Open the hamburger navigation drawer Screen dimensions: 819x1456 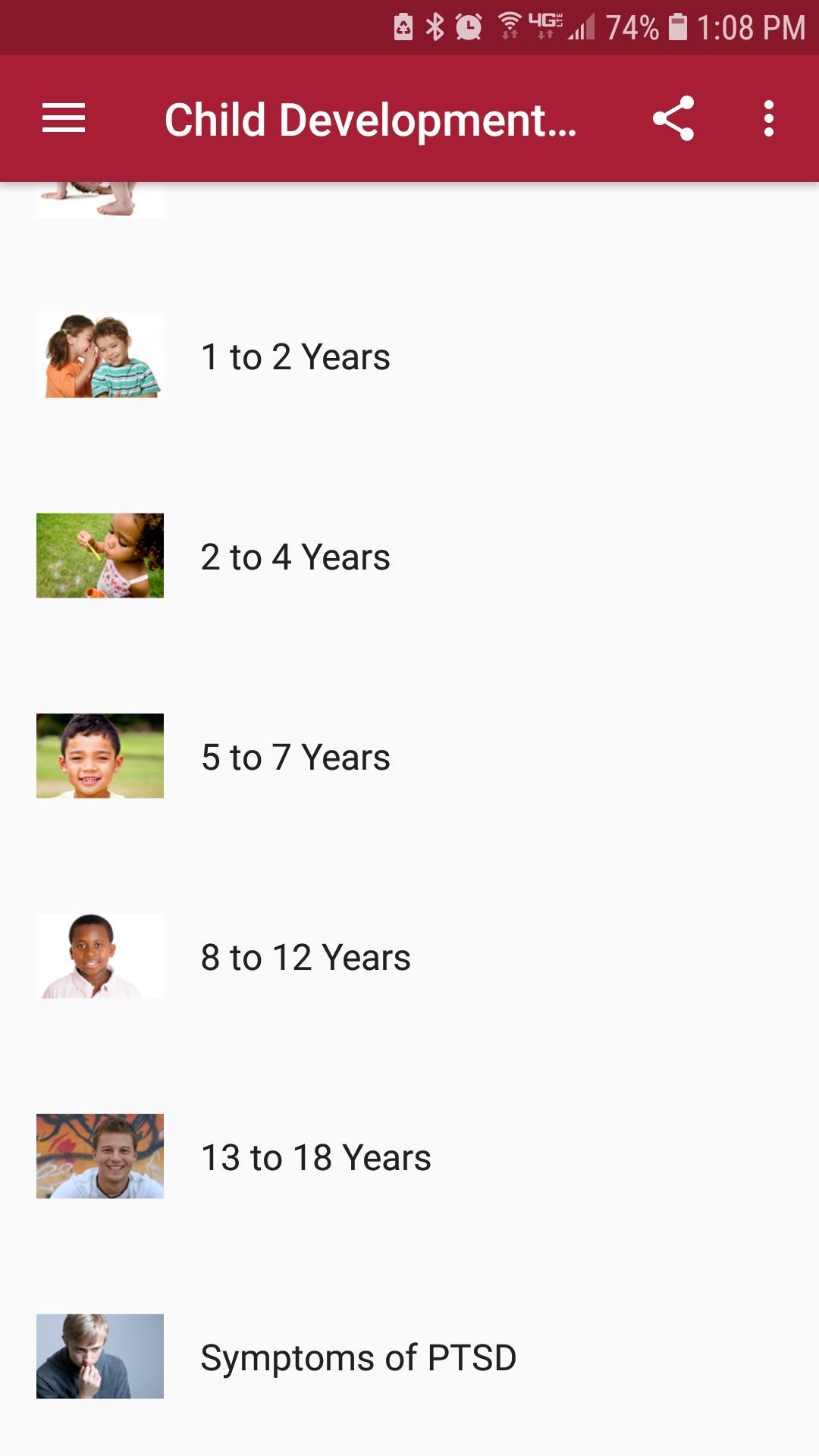tap(64, 118)
